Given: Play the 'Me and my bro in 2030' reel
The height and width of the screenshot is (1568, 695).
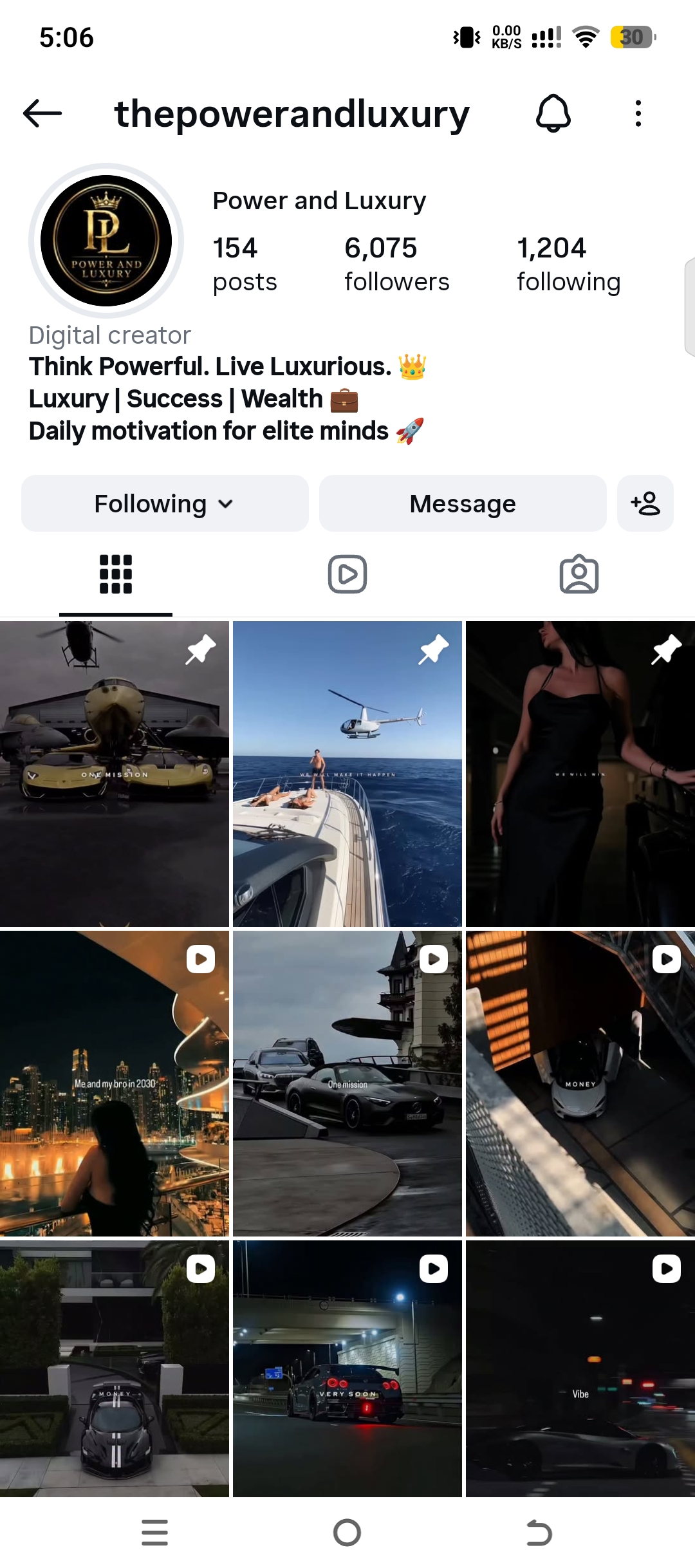Looking at the screenshot, I should click(x=115, y=1083).
